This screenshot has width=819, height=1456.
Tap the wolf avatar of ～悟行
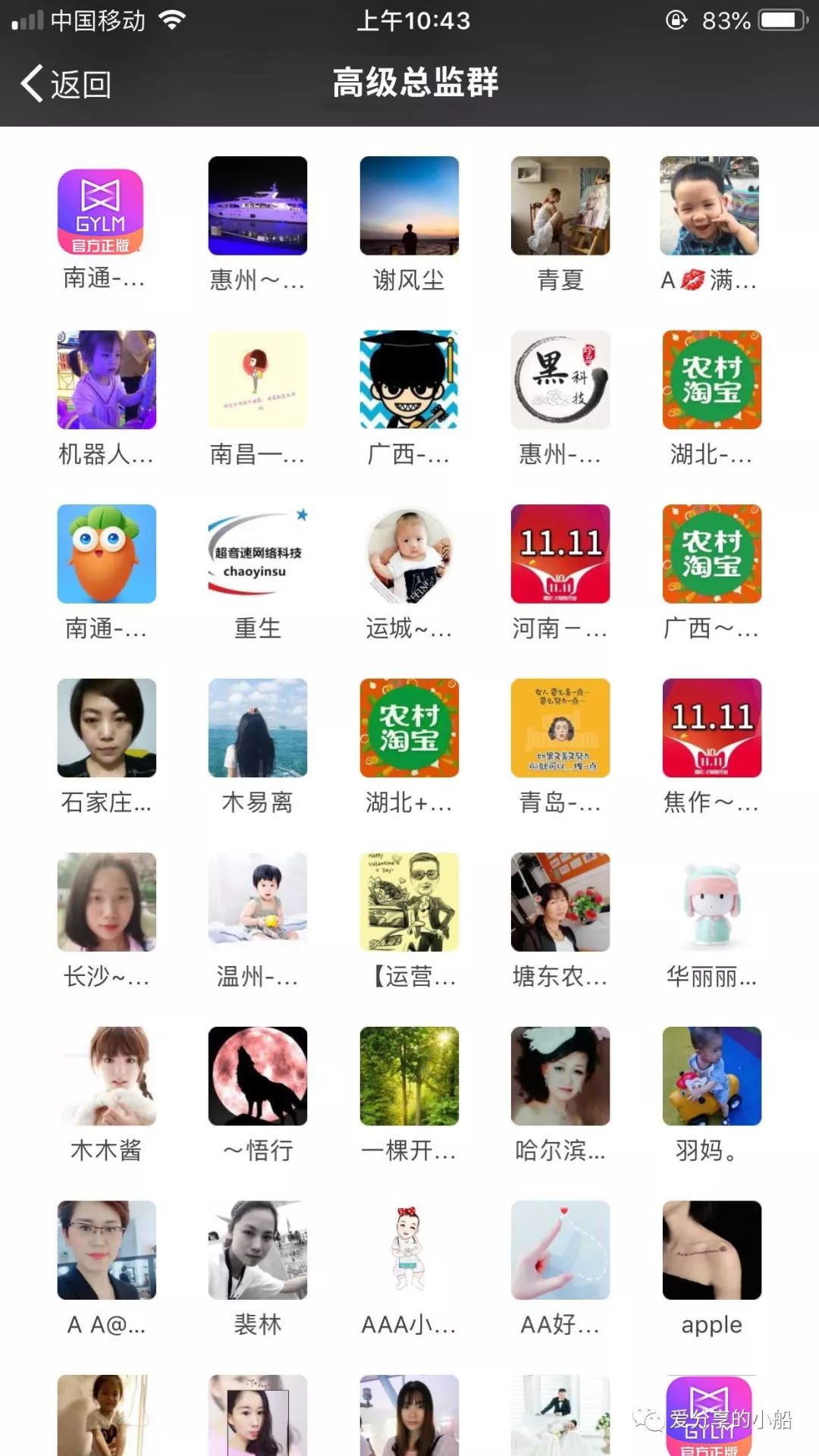258,1076
